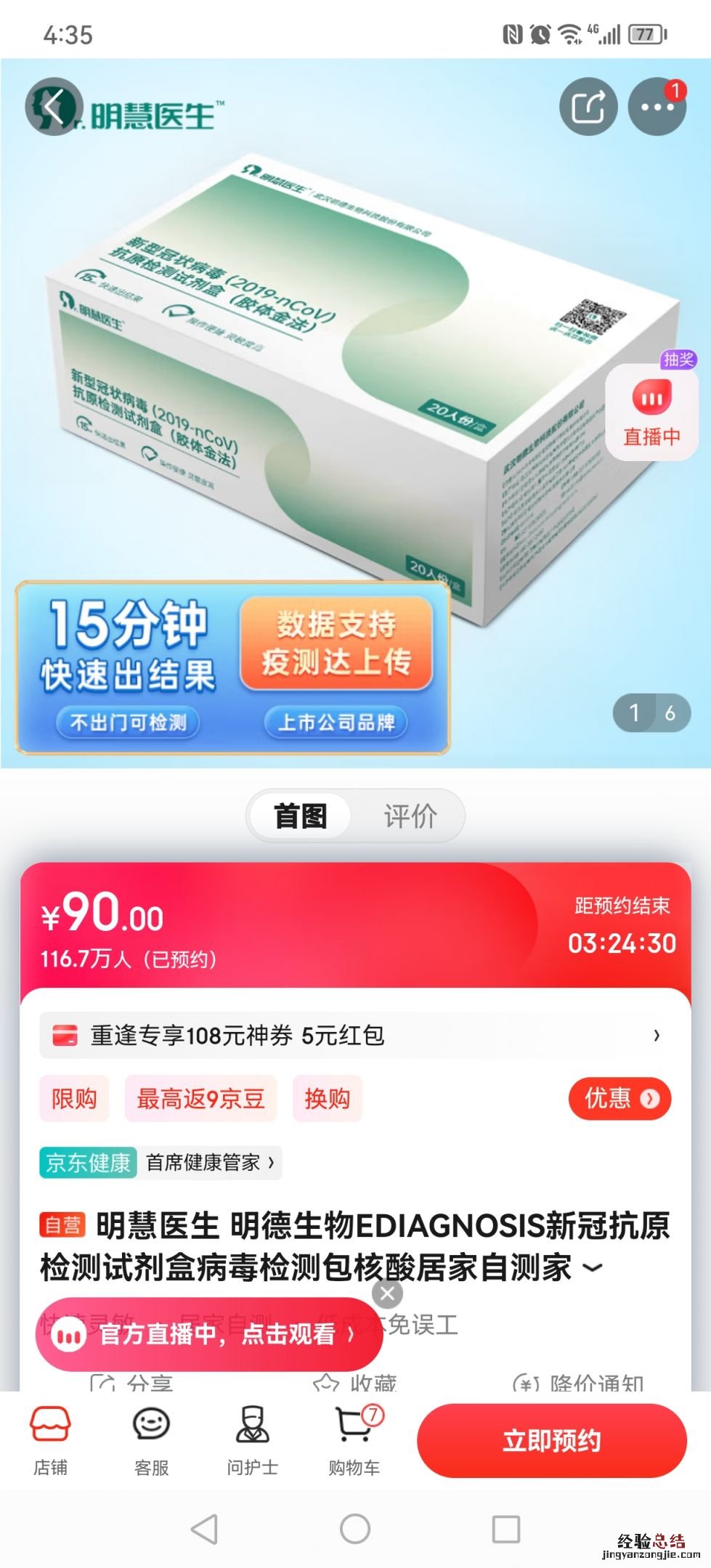Open the 购物车 shopping cart

click(354, 1441)
